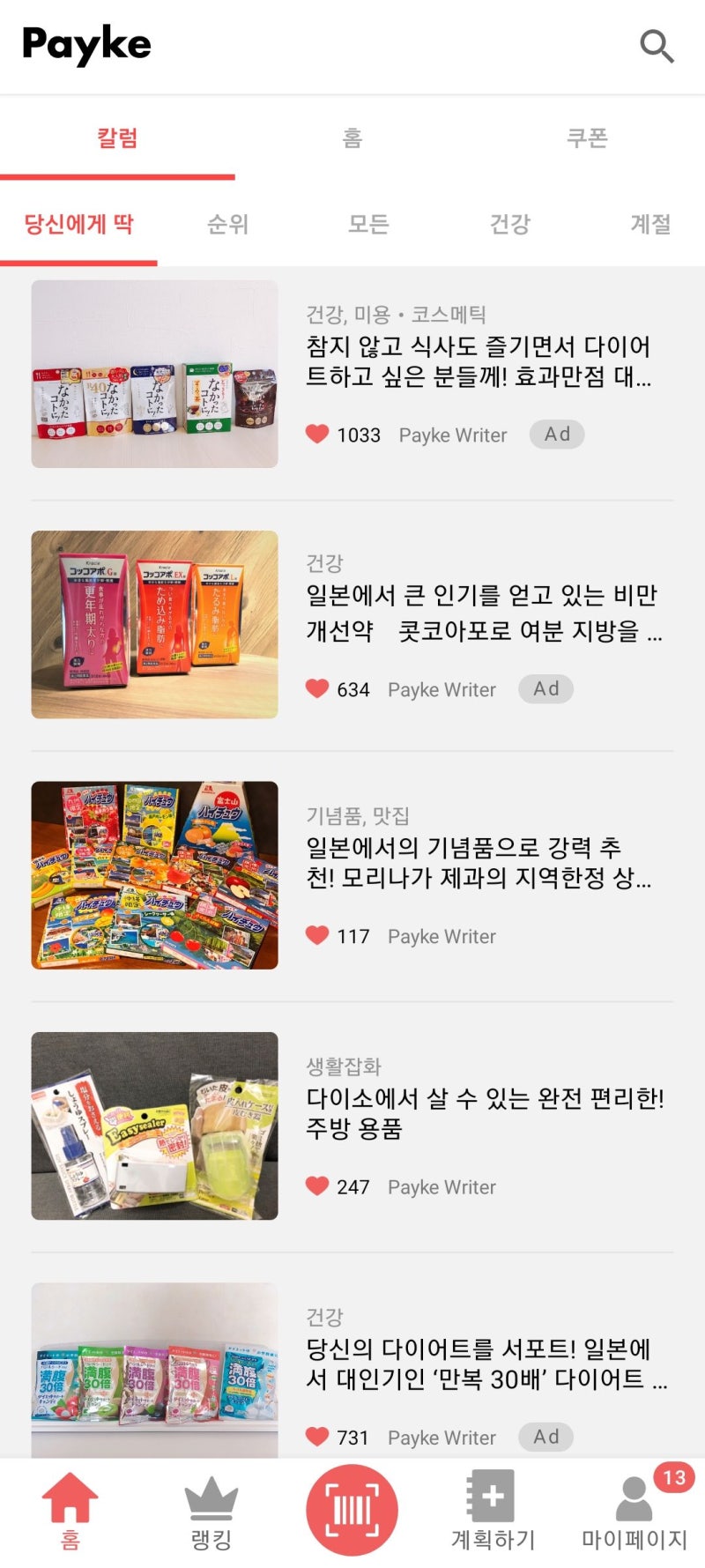The width and height of the screenshot is (705, 1568).
Task: Select the 건강 category filter
Action: tap(508, 225)
